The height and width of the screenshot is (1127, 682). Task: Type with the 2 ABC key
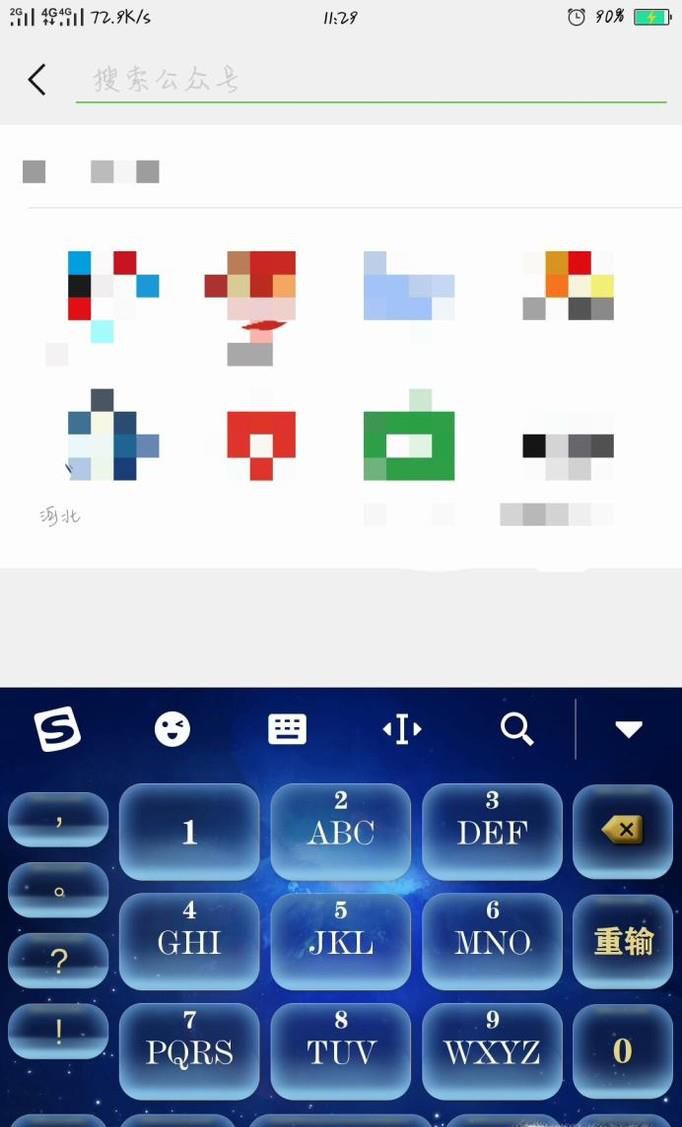[340, 830]
